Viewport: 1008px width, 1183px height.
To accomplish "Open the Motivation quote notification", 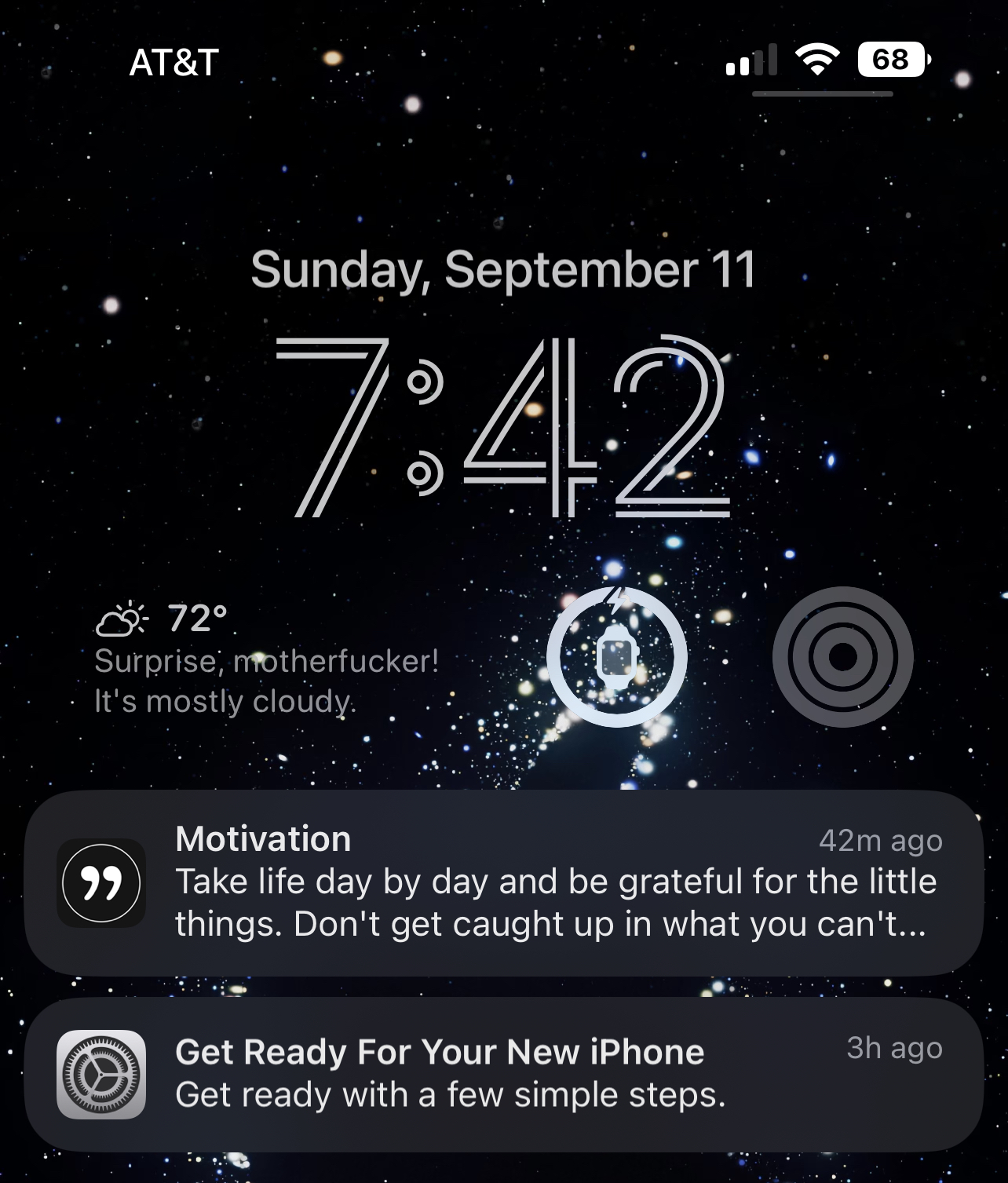I will (x=504, y=882).
